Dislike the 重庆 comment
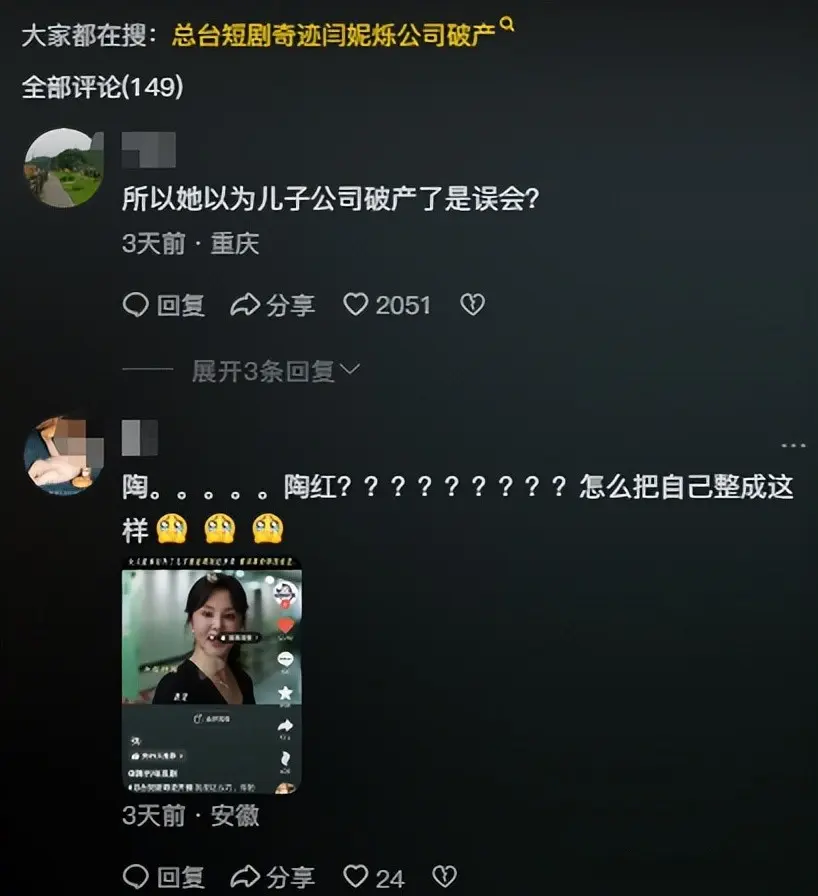Screen dimensions: 818x896 (x=472, y=305)
